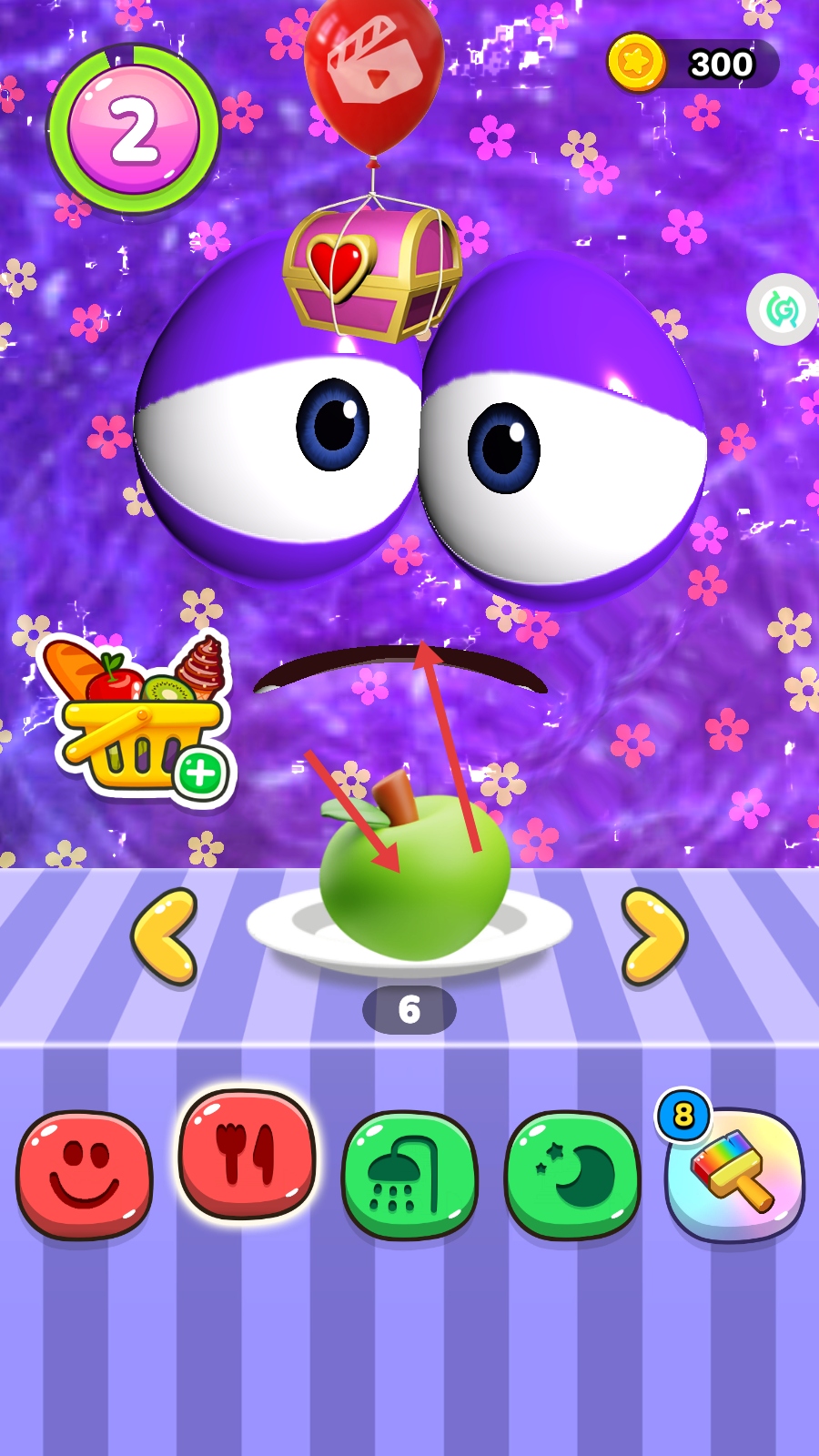Open the coin balance of 300
819x1456 pixels.
(693, 64)
